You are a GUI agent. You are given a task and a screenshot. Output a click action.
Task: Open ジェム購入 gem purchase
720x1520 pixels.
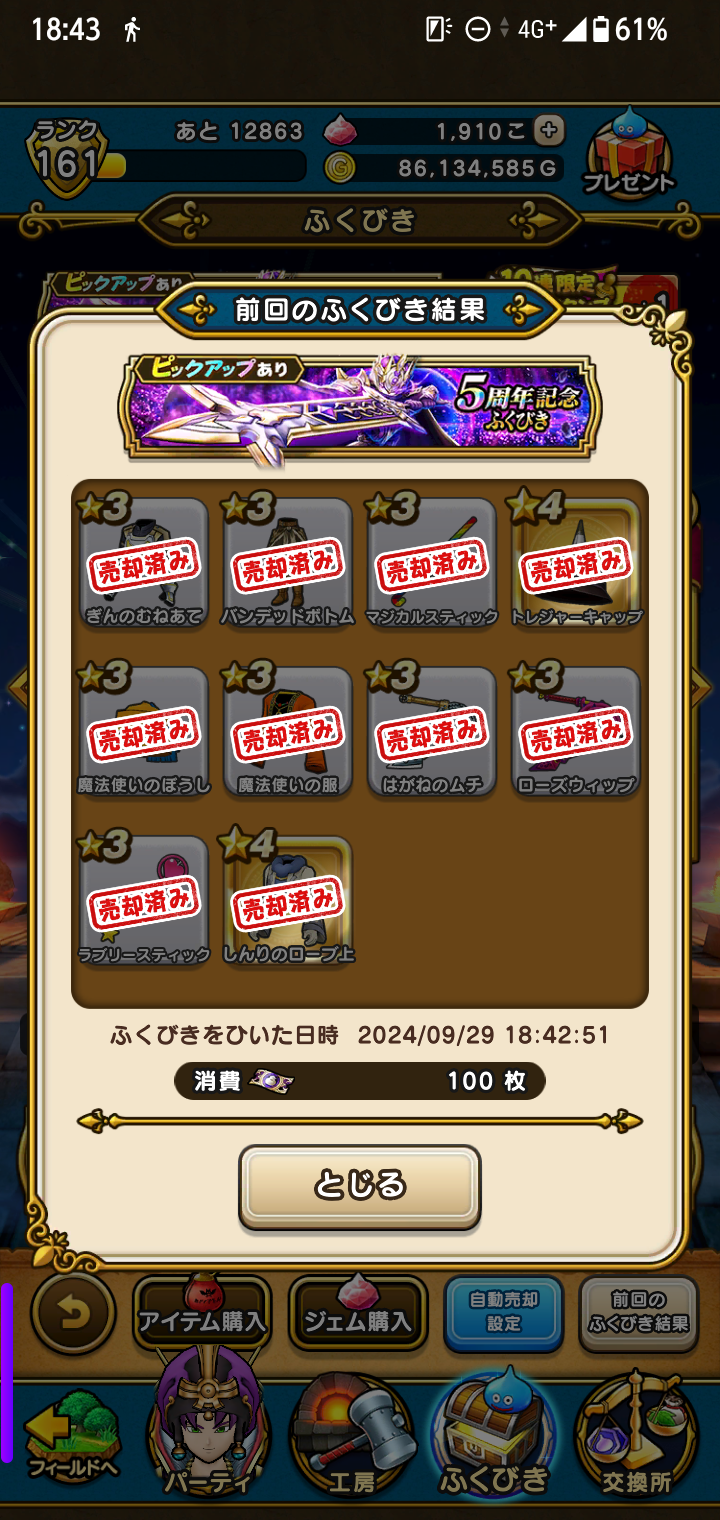358,1313
